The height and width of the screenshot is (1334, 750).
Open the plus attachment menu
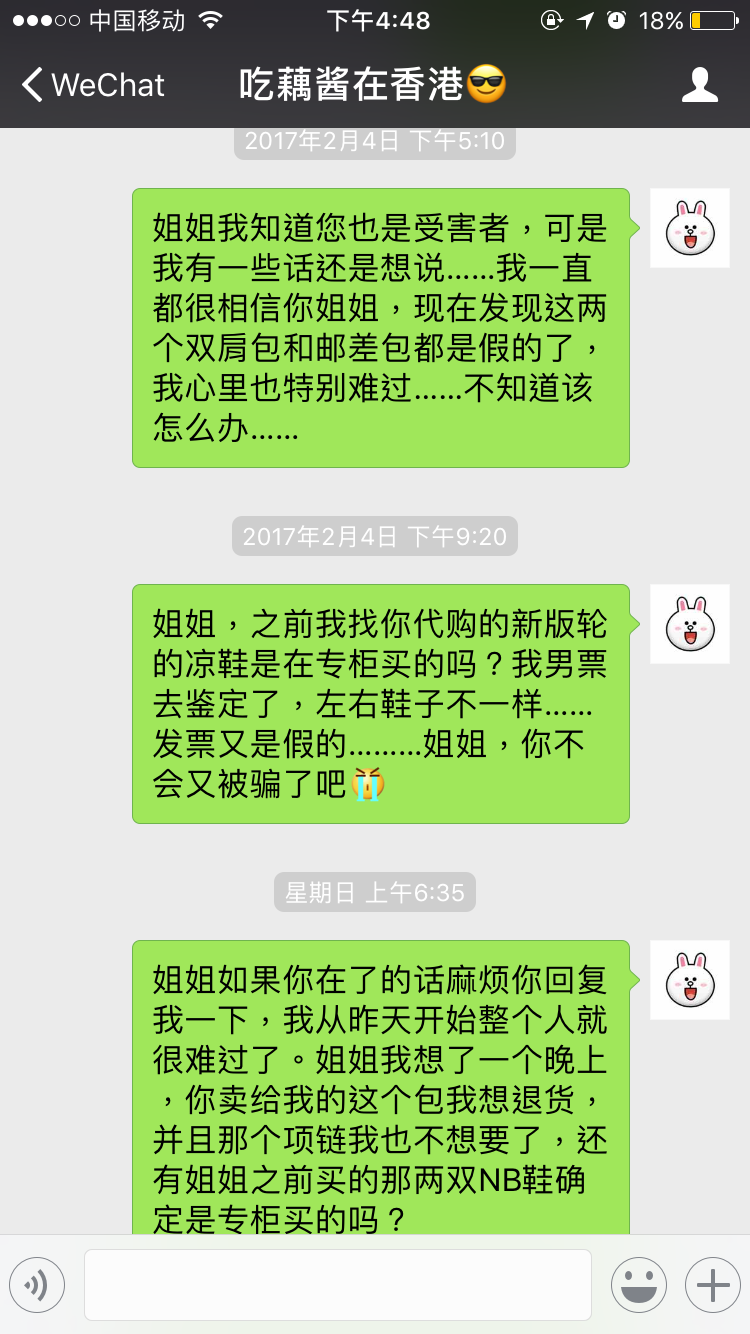click(712, 1284)
